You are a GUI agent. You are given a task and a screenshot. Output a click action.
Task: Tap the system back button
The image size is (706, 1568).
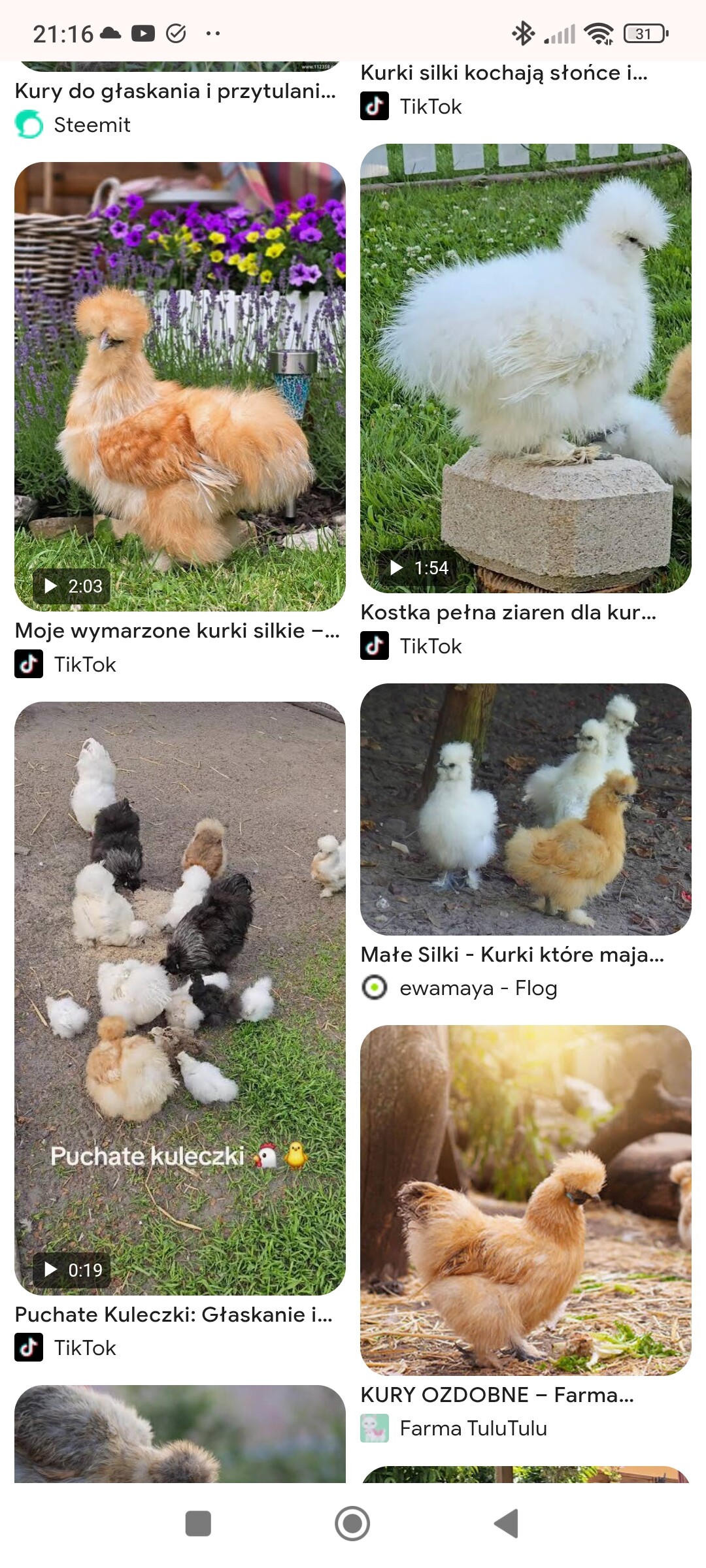(507, 1524)
